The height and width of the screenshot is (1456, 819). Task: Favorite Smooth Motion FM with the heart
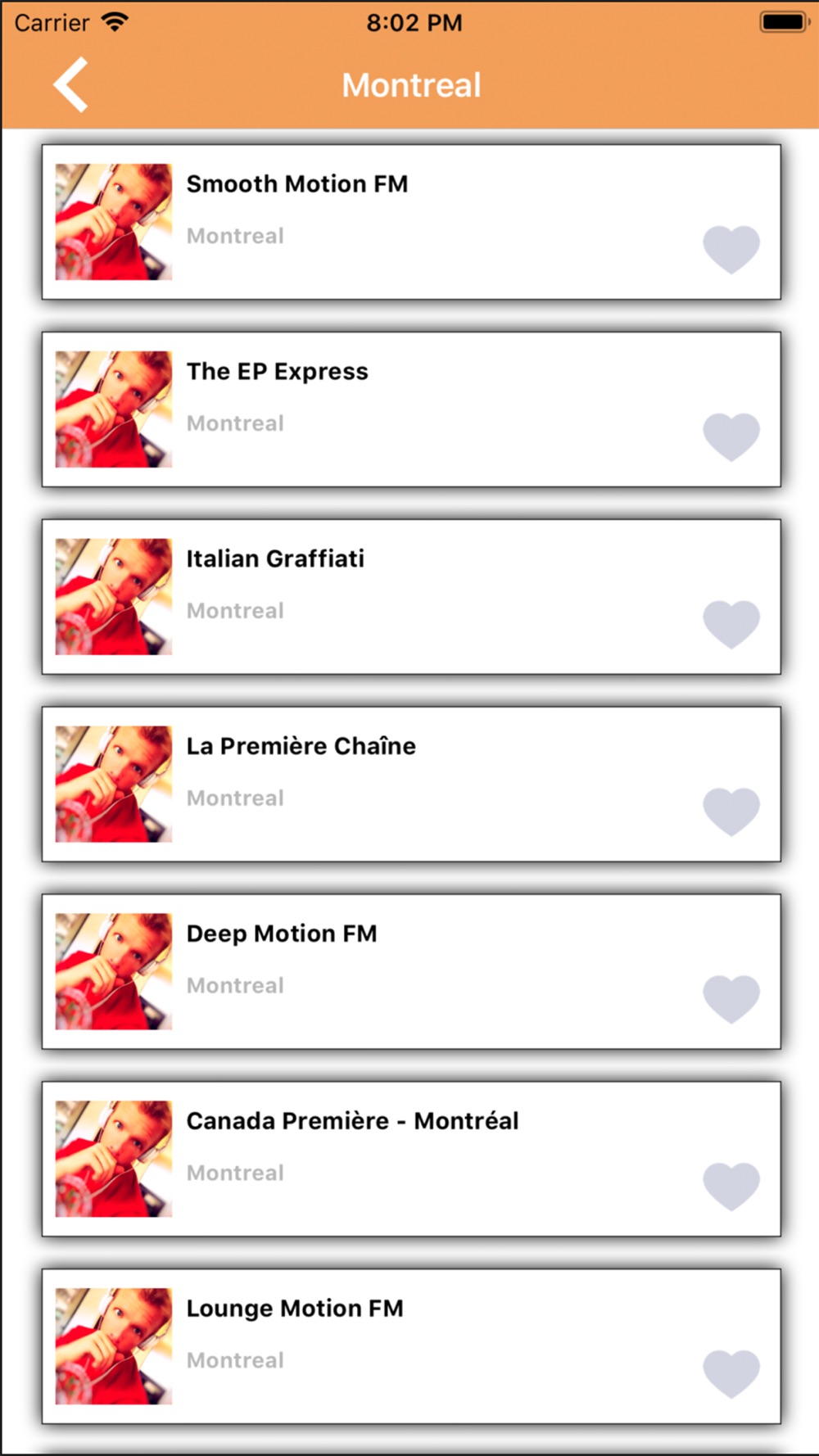click(731, 249)
